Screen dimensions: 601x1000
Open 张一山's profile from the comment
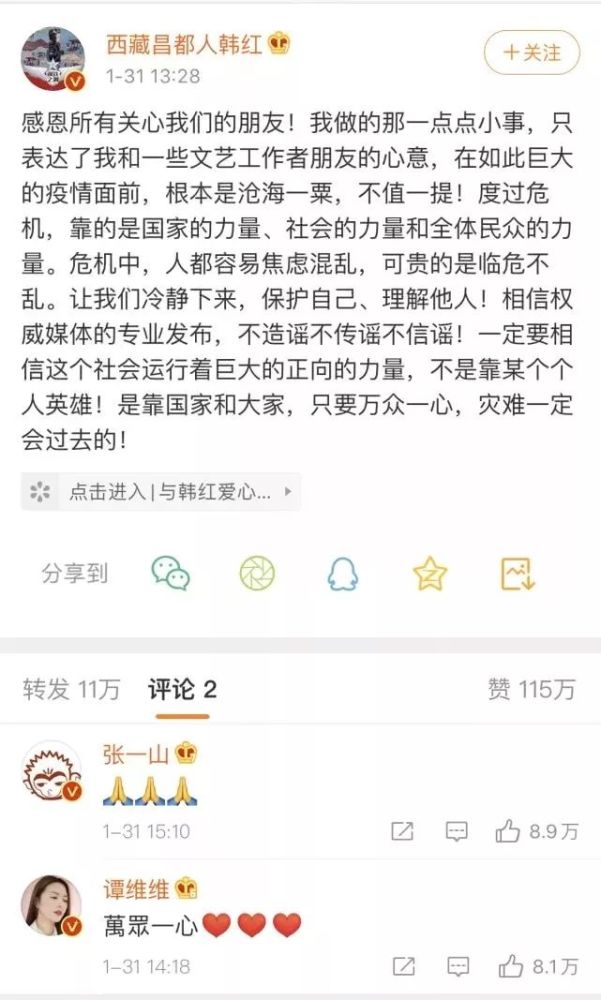coord(52,772)
